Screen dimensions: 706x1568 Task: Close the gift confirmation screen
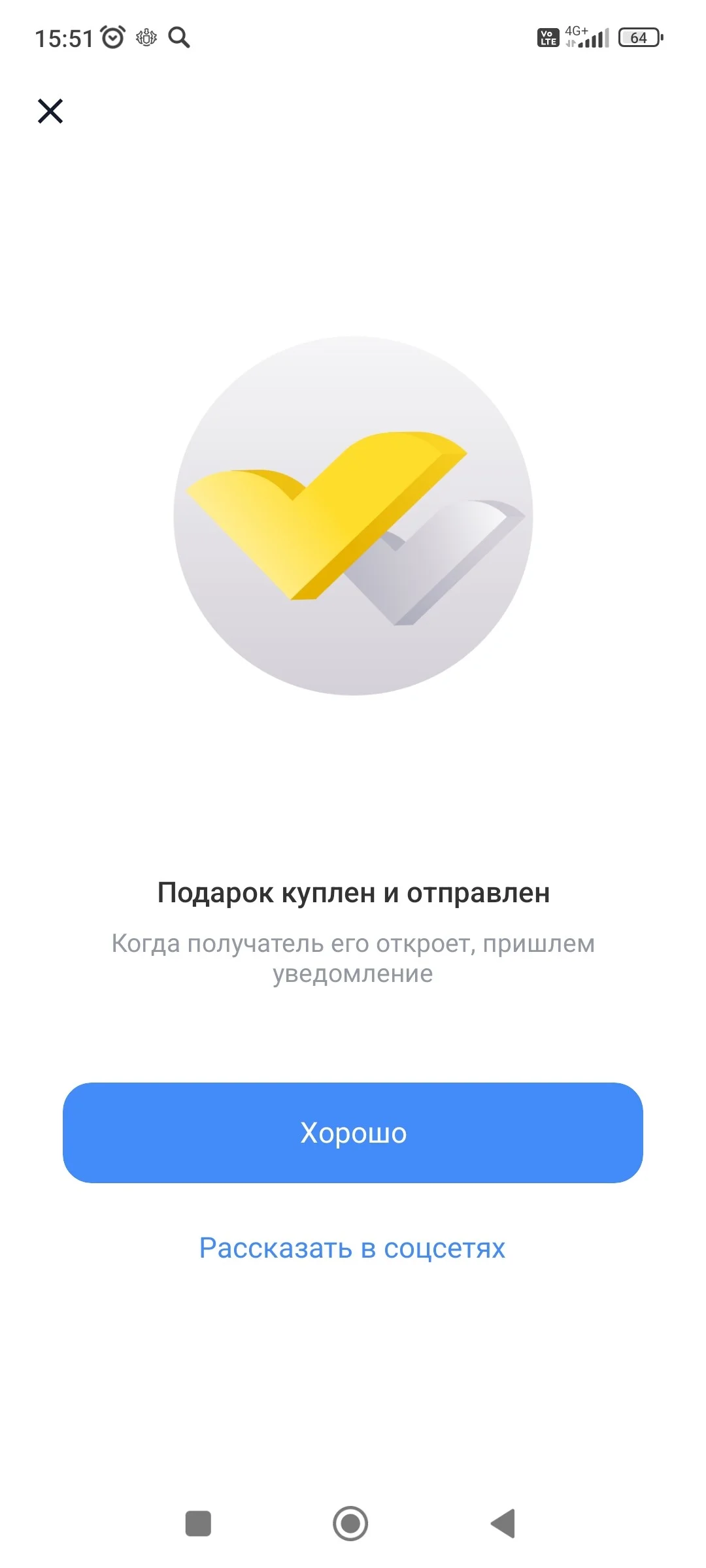(50, 111)
